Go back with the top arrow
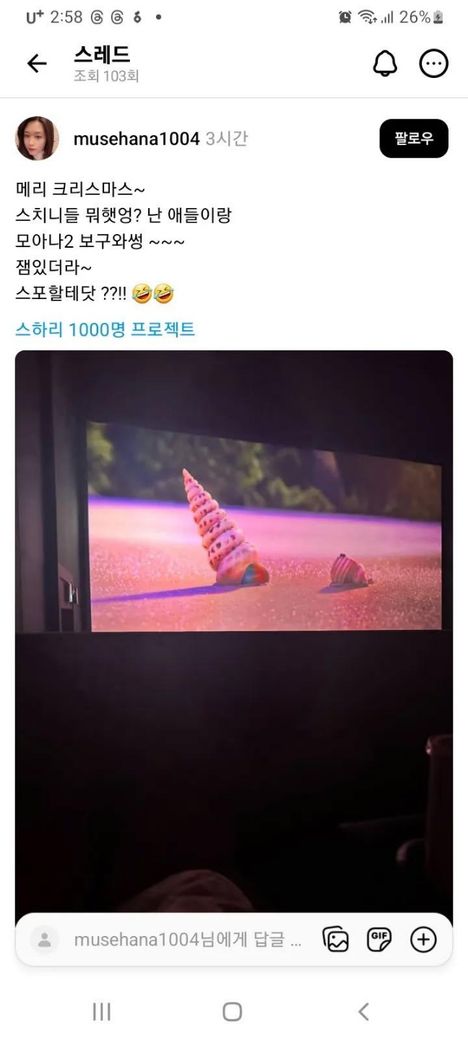The width and height of the screenshot is (468, 1040). [x=36, y=64]
